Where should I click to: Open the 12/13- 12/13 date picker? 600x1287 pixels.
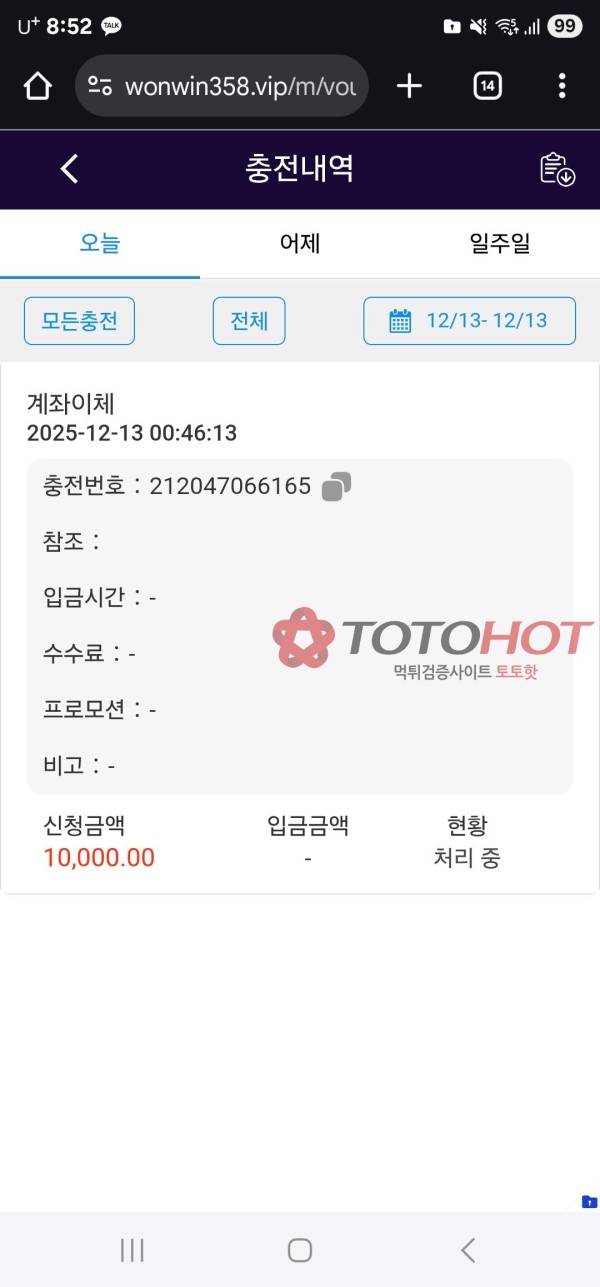click(469, 321)
